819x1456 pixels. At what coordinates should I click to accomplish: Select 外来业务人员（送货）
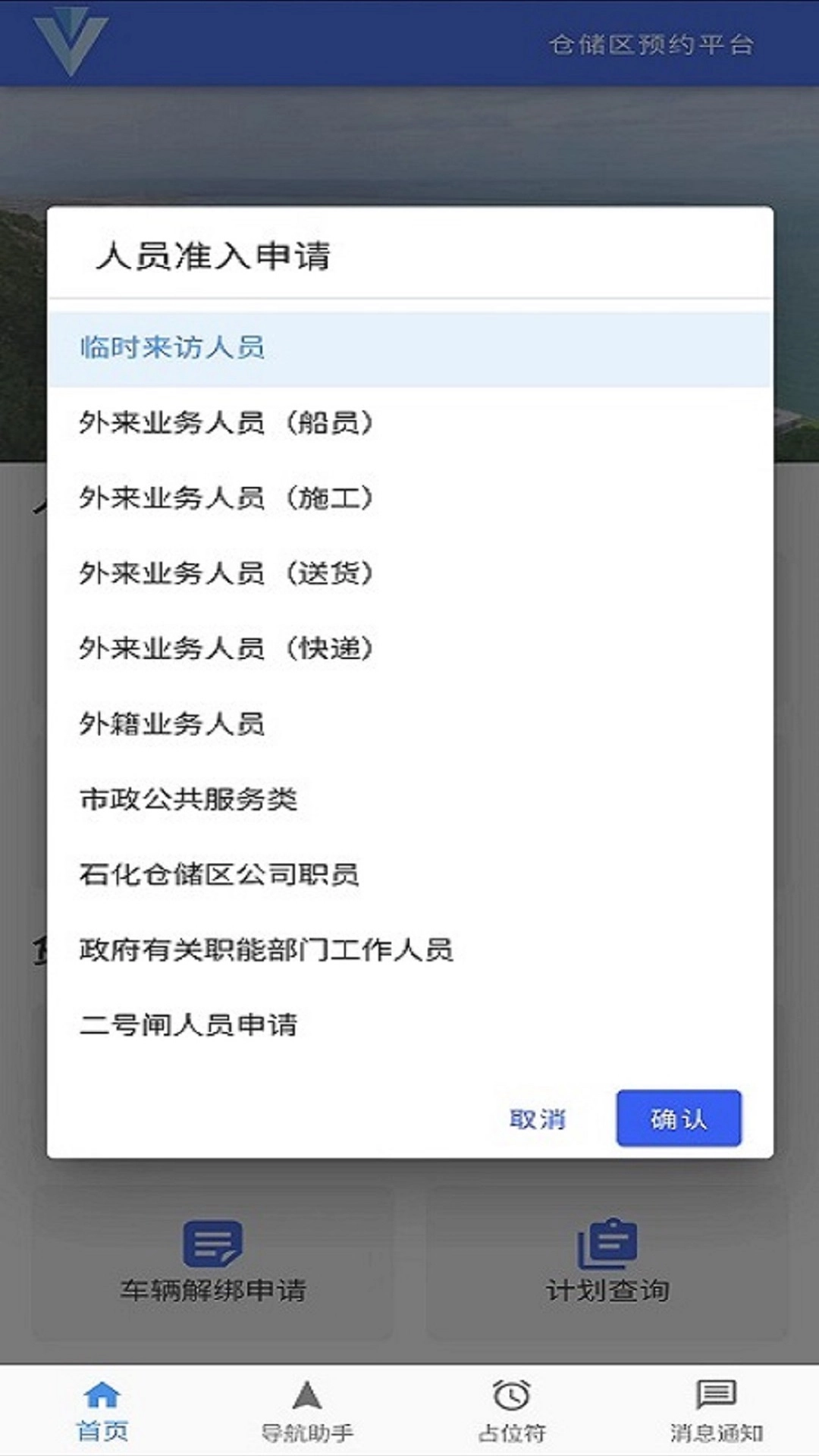click(x=409, y=573)
